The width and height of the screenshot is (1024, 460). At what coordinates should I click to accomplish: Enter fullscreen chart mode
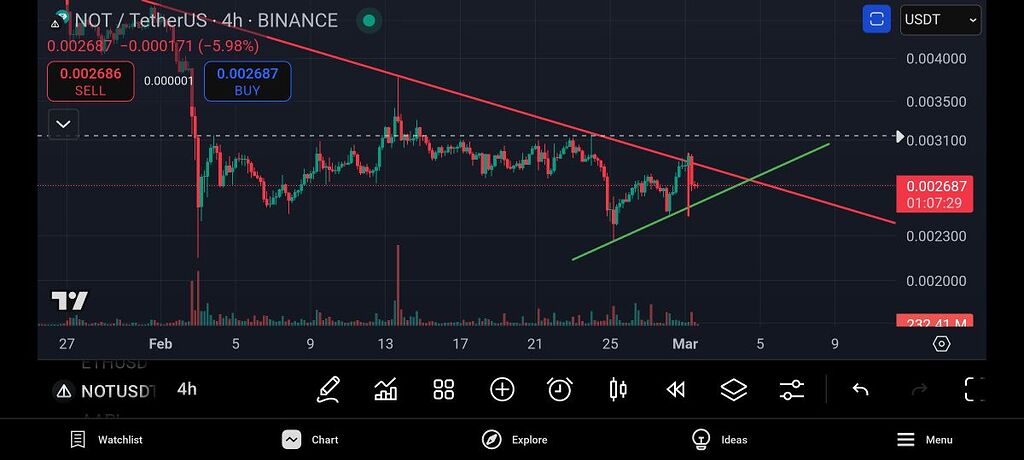(975, 389)
